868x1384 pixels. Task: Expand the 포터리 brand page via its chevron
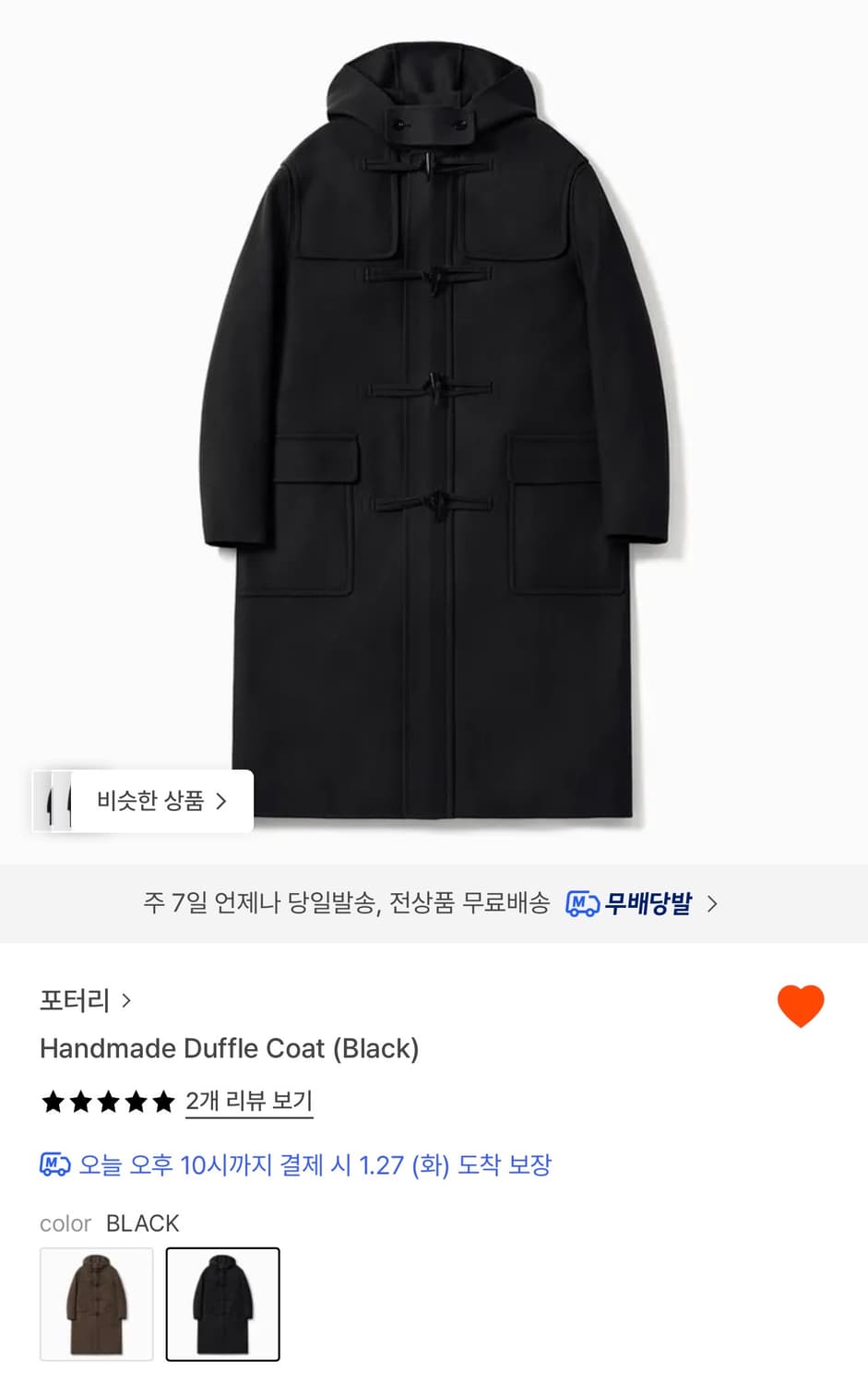[x=125, y=1000]
